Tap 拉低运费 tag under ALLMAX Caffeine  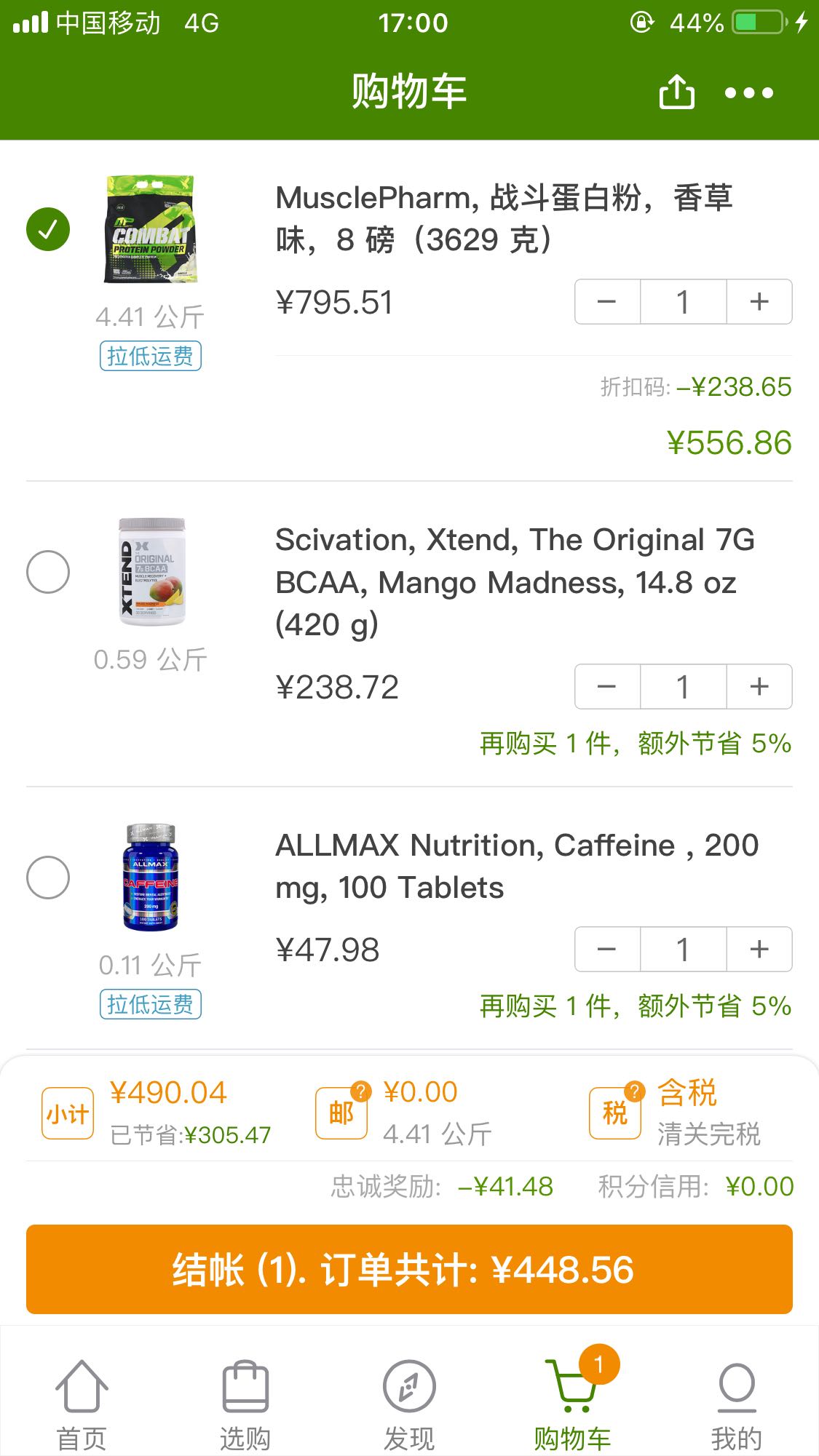pos(150,1004)
